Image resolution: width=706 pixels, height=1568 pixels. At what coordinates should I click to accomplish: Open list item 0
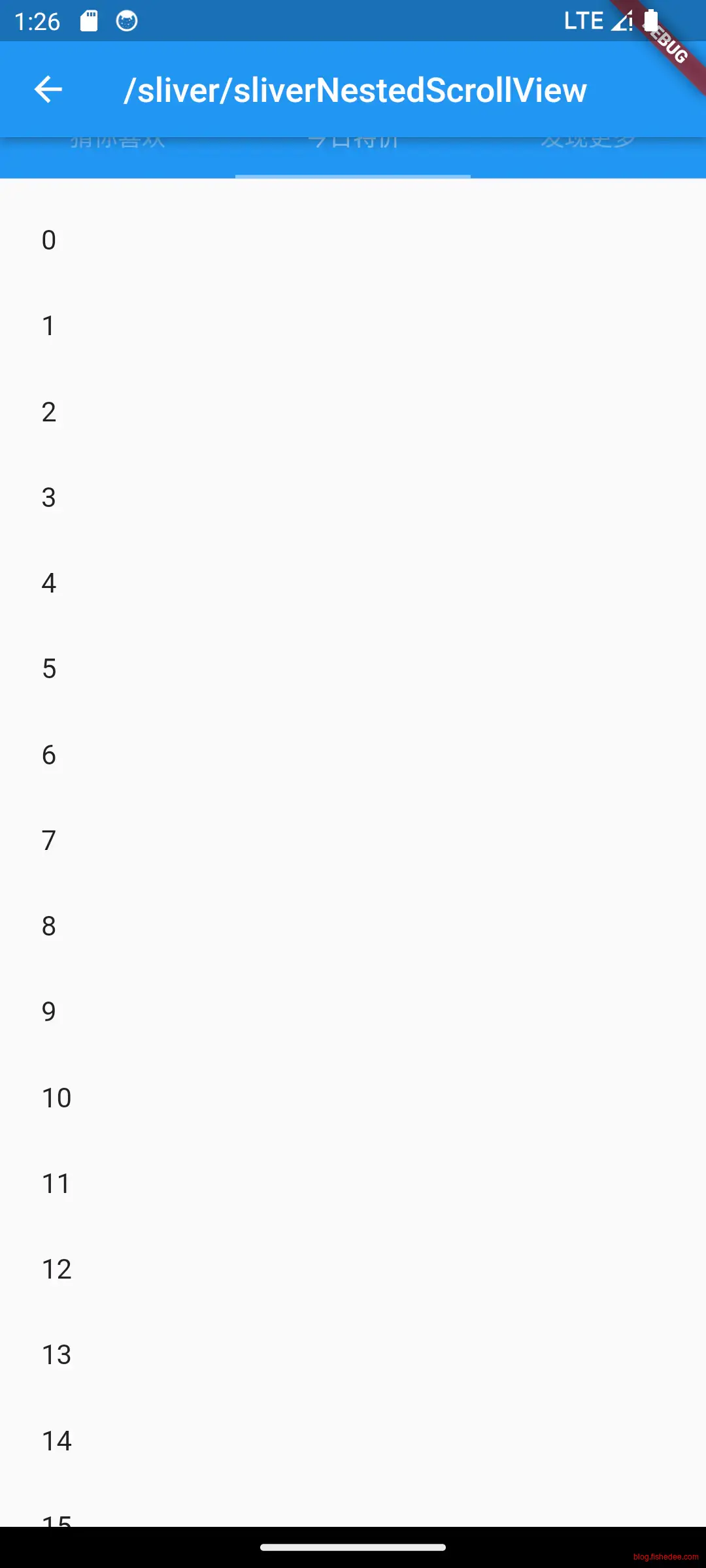(x=353, y=240)
